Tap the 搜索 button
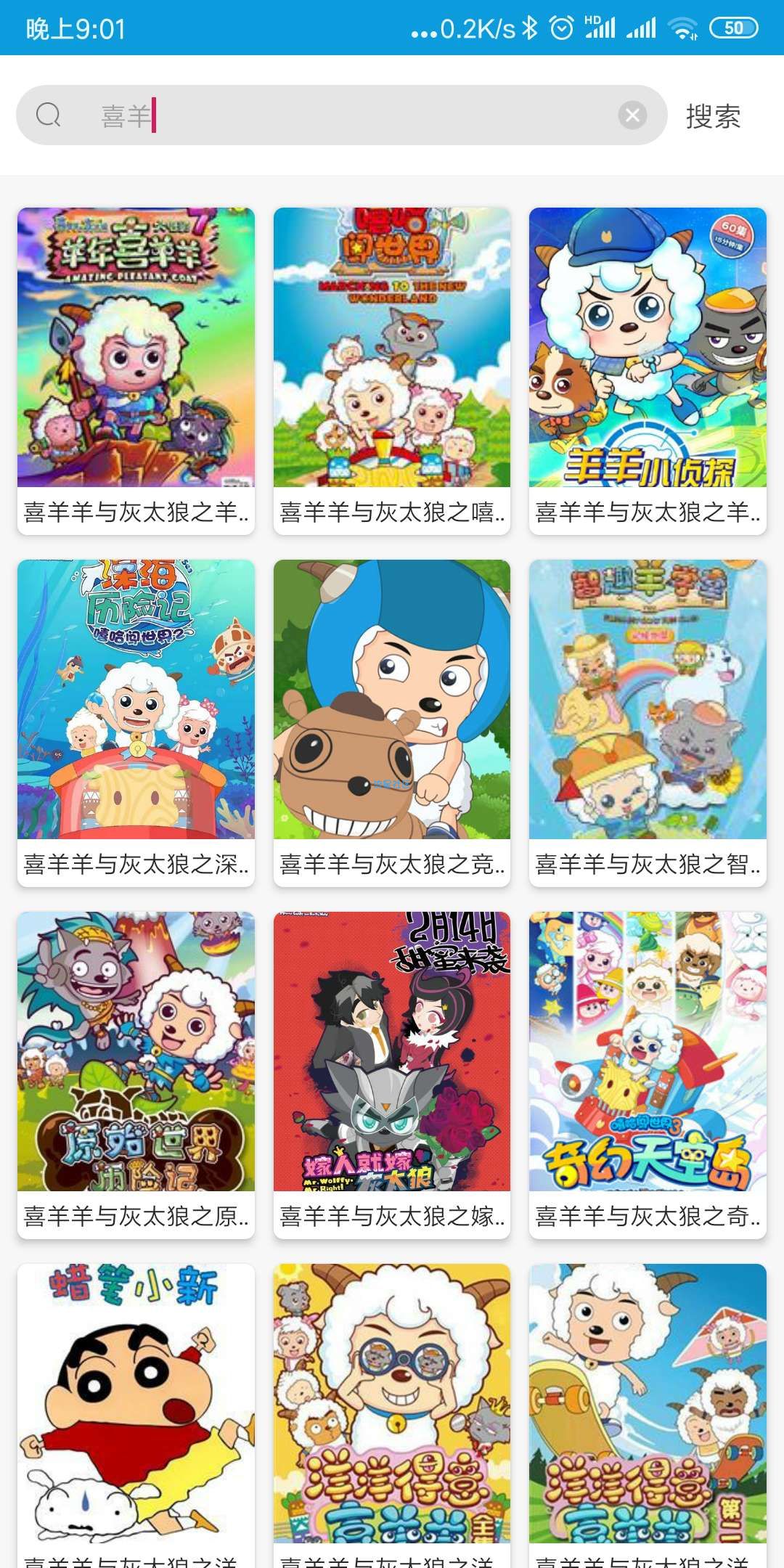The image size is (784, 1568). 713,117
